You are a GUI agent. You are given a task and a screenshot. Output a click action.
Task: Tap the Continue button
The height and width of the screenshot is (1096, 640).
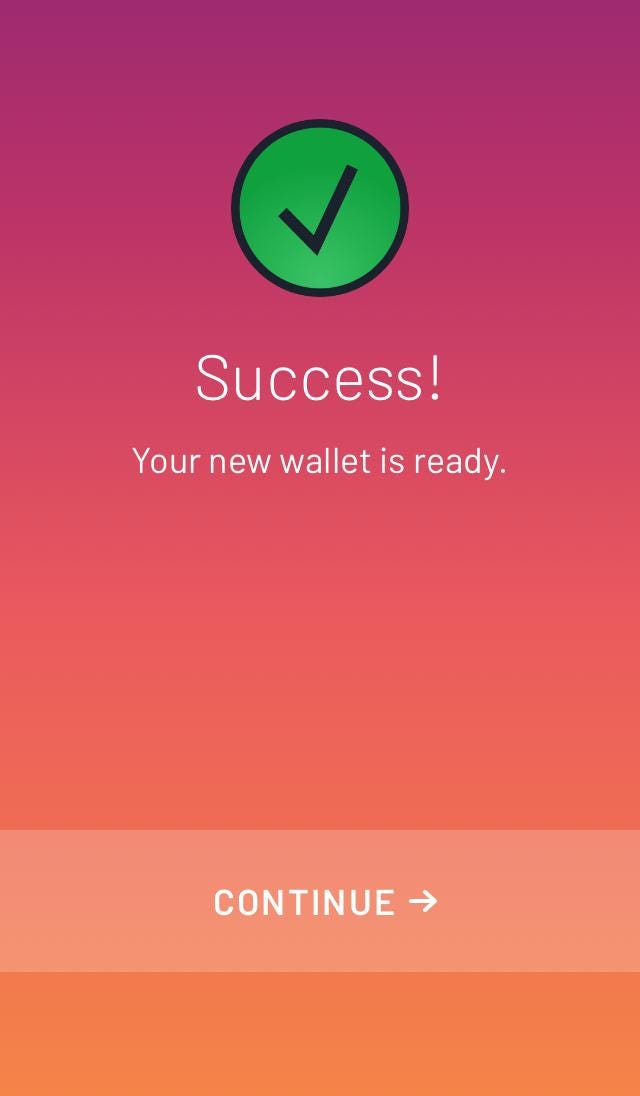[322, 901]
